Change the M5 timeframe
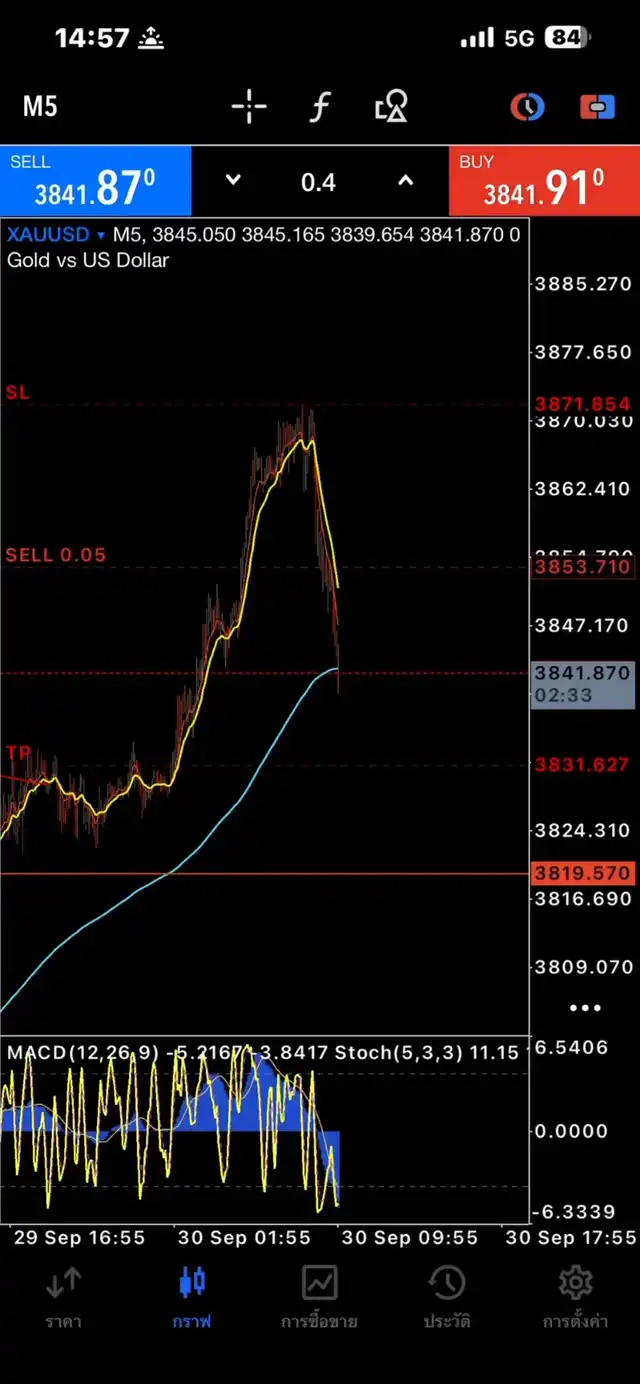Screen dimensions: 640x1384 40,107
